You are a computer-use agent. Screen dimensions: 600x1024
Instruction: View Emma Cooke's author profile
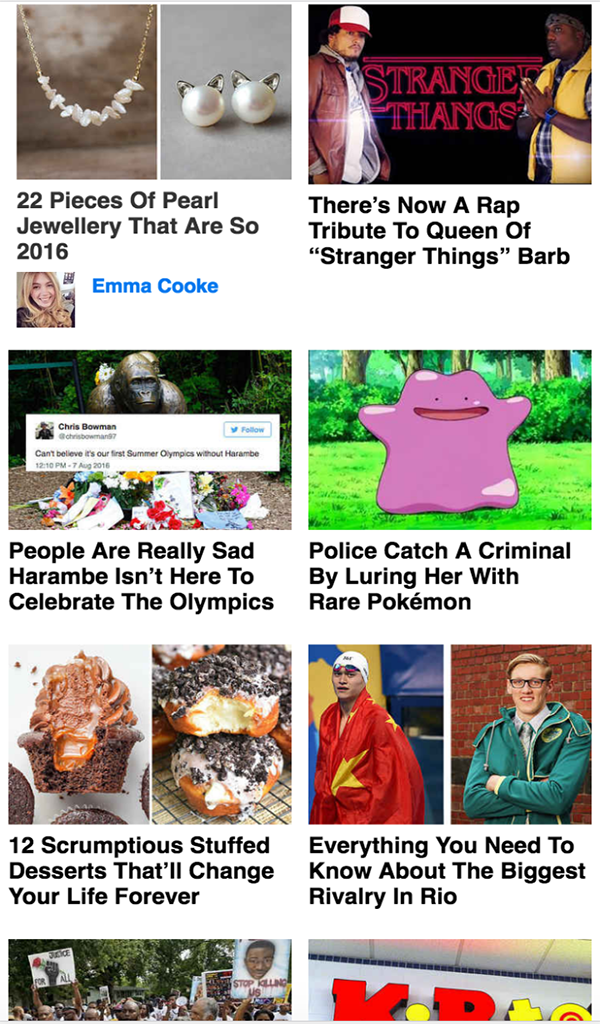[x=155, y=286]
